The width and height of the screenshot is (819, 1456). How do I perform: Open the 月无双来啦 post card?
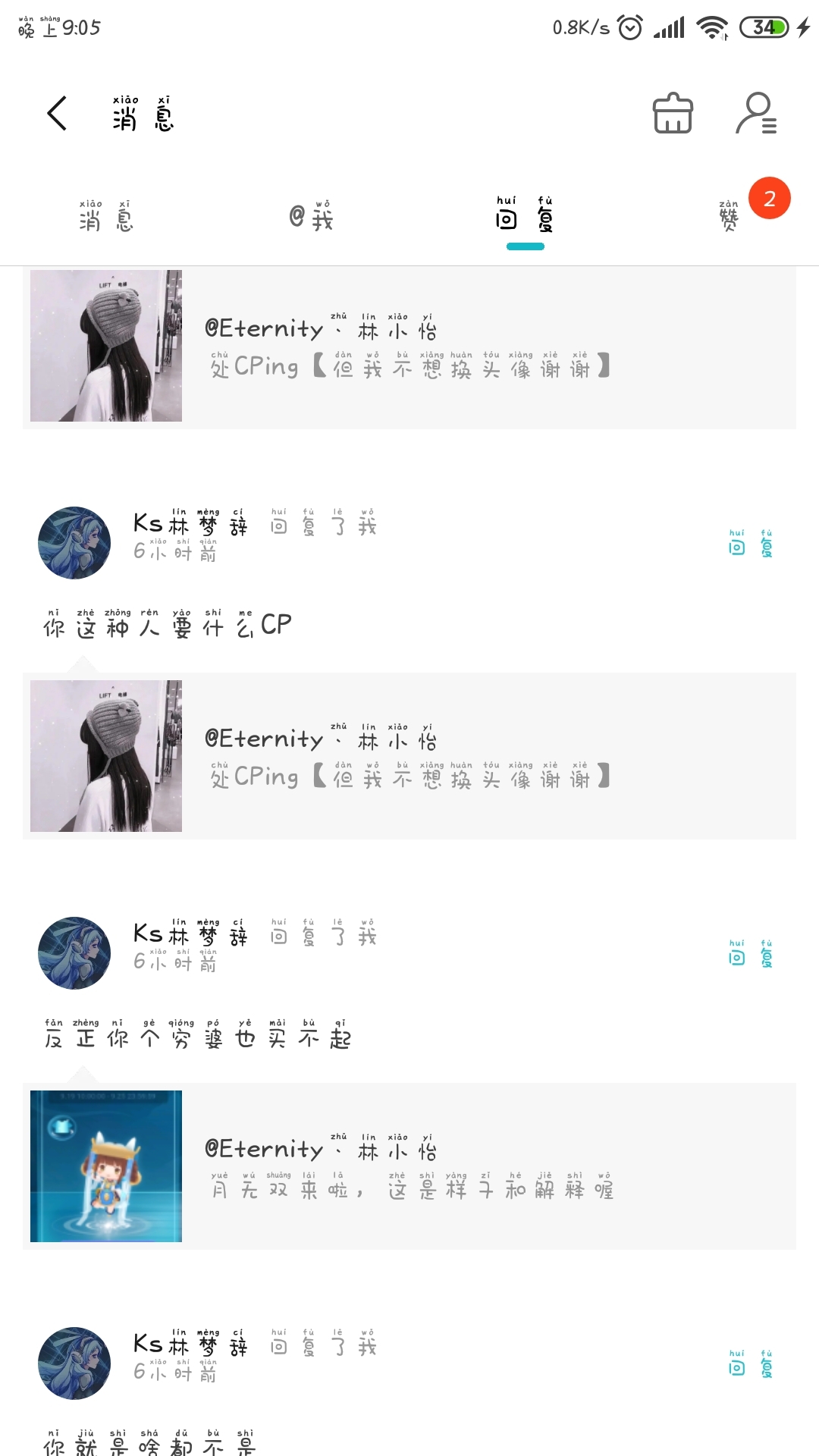409,1166
